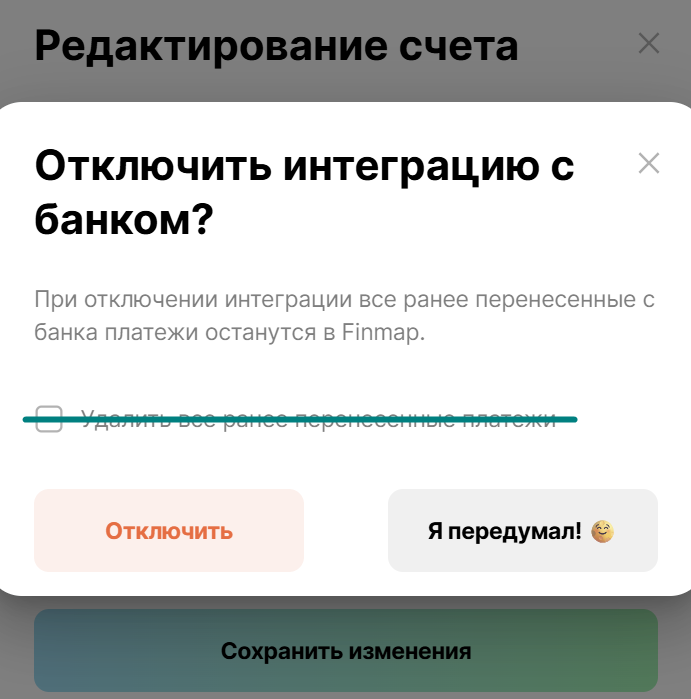The image size is (691, 699).
Task: Cancel via Я передумал! button
Action: click(522, 531)
